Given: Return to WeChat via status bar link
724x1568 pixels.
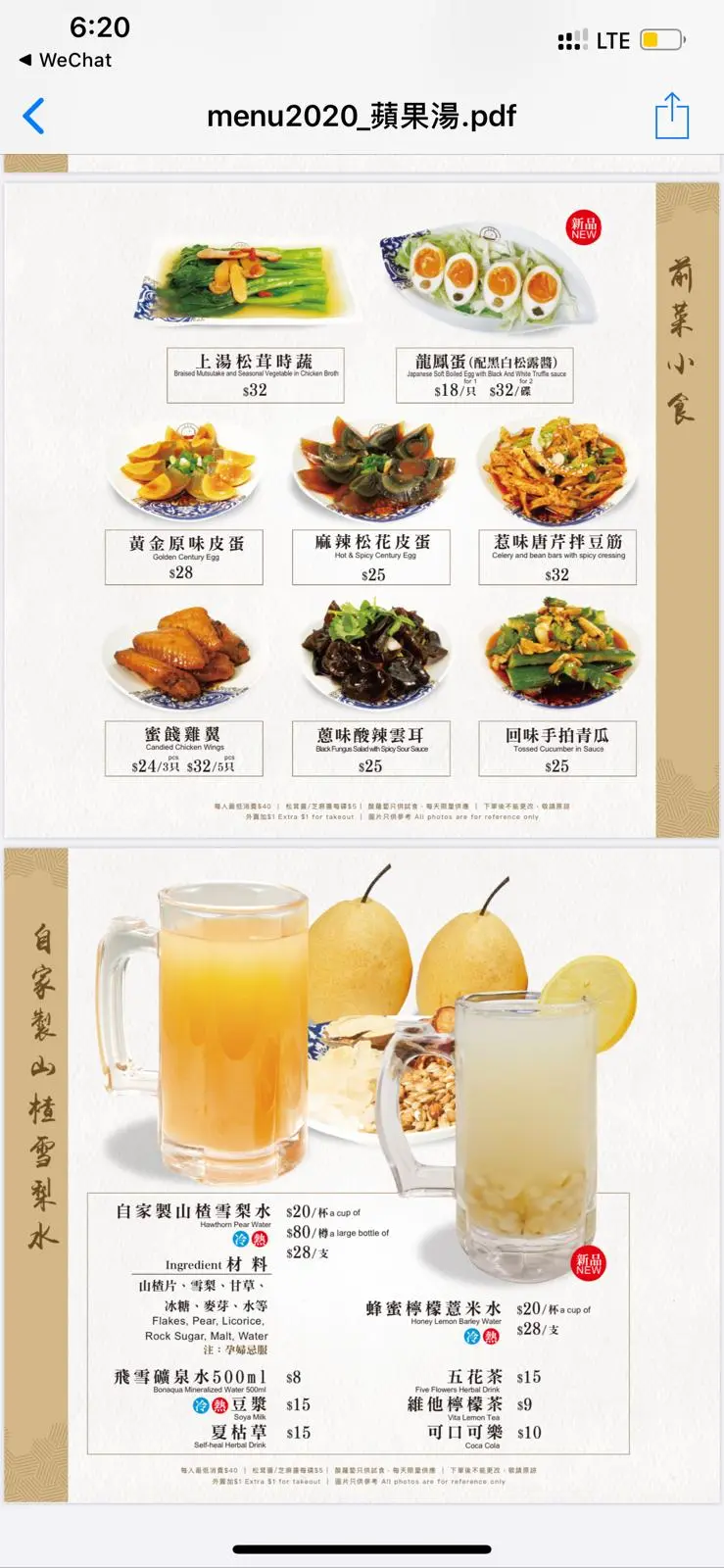Looking at the screenshot, I should 65,61.
